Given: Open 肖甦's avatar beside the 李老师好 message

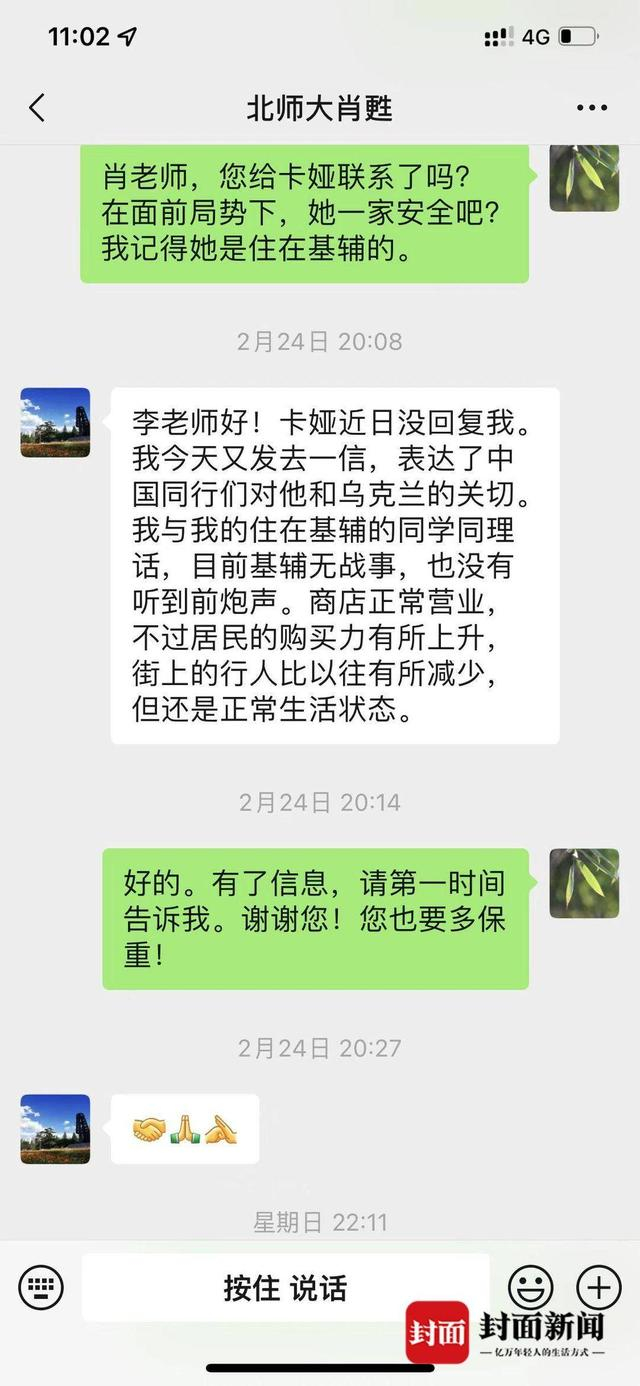Looking at the screenshot, I should (55, 423).
